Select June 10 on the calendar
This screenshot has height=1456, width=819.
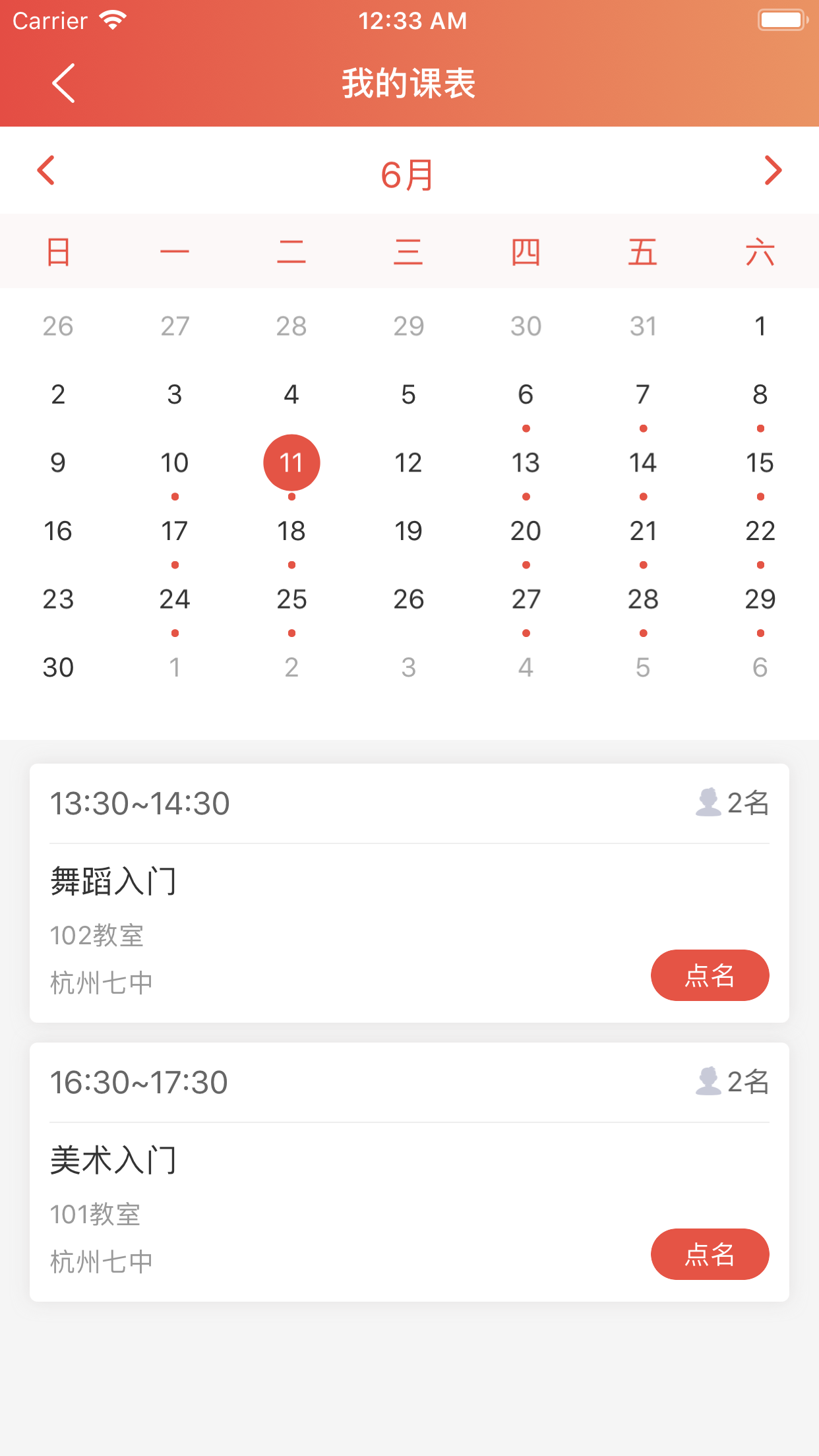tap(175, 463)
